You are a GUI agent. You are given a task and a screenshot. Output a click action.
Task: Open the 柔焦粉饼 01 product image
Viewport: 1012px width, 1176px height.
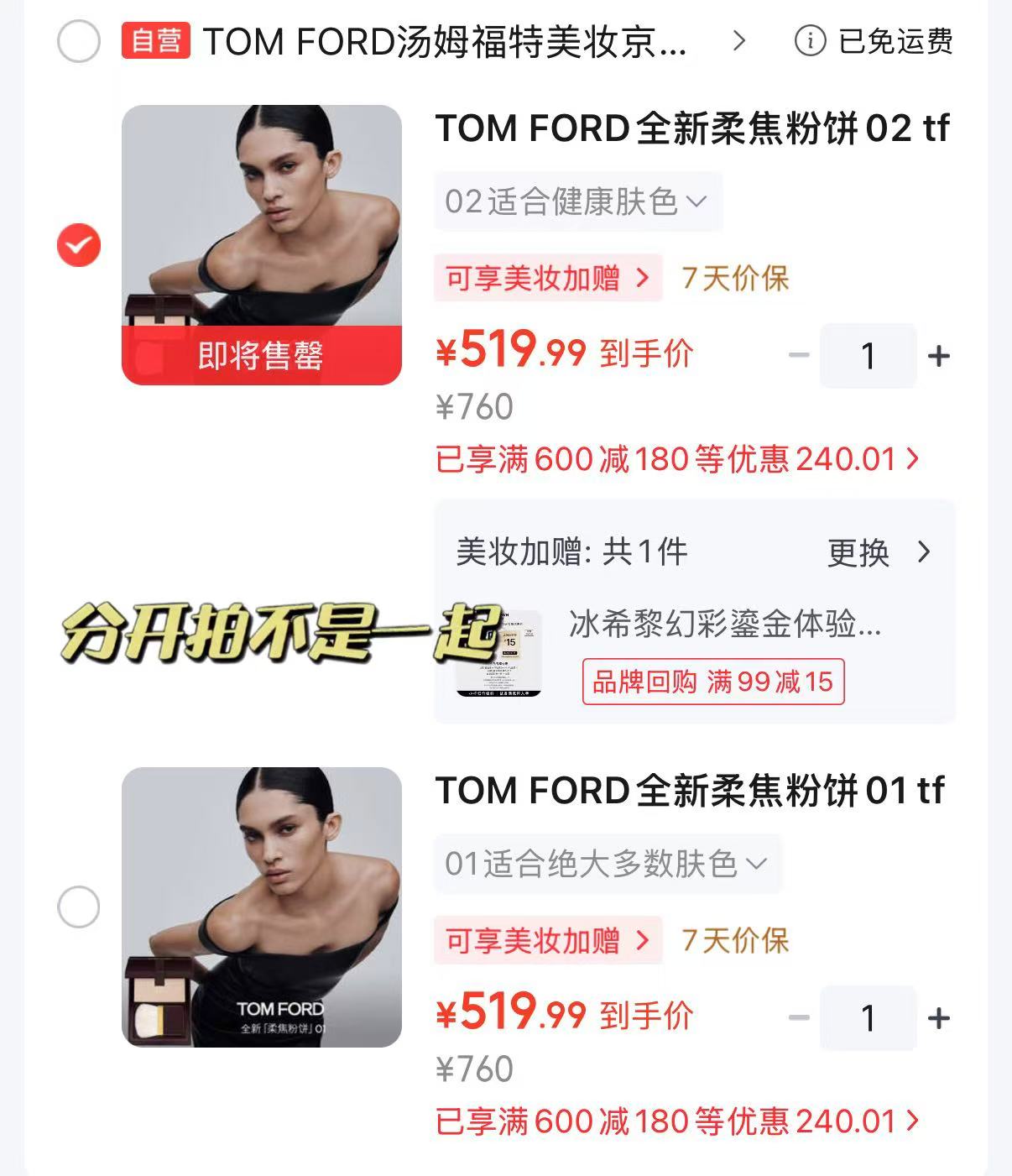(x=262, y=907)
